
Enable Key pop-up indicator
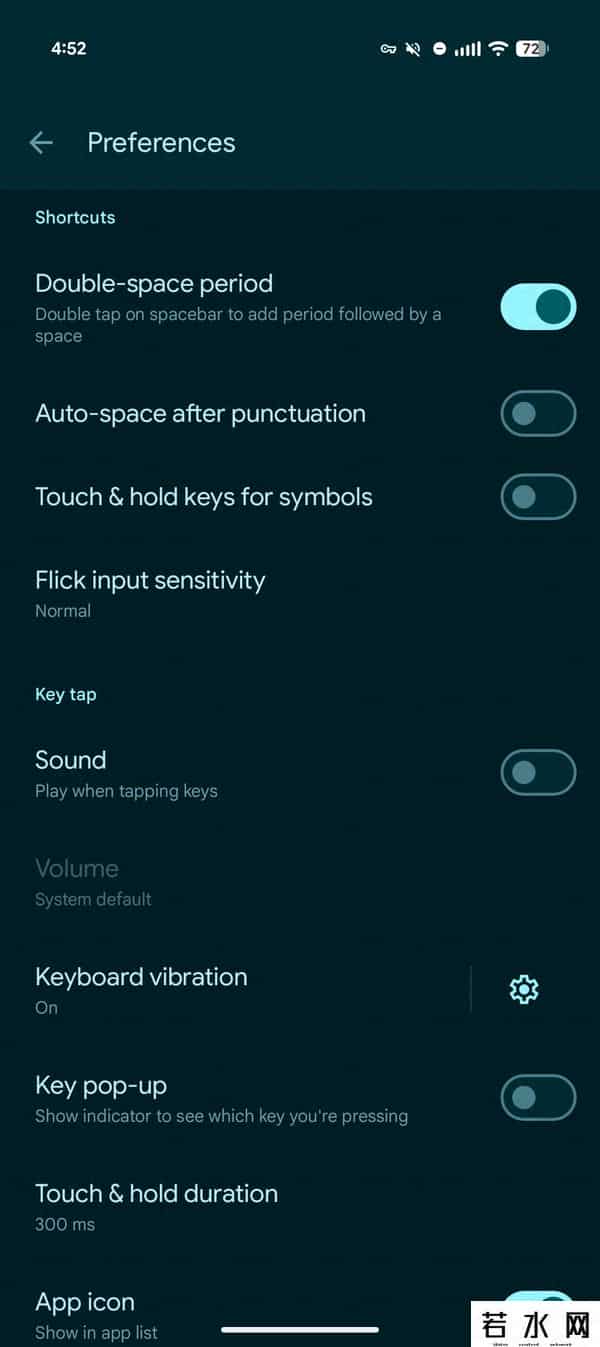[x=538, y=1098]
